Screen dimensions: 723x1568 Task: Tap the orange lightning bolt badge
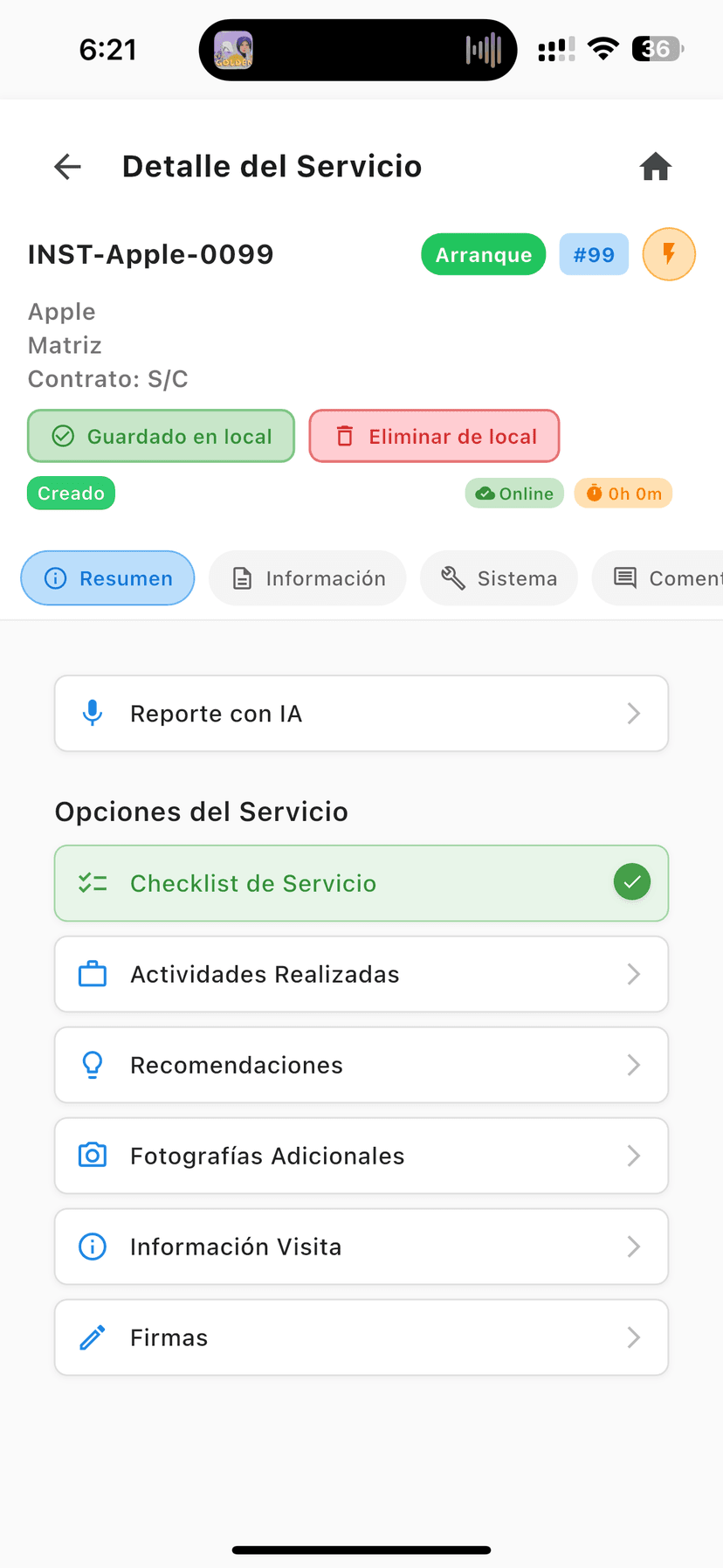point(669,254)
